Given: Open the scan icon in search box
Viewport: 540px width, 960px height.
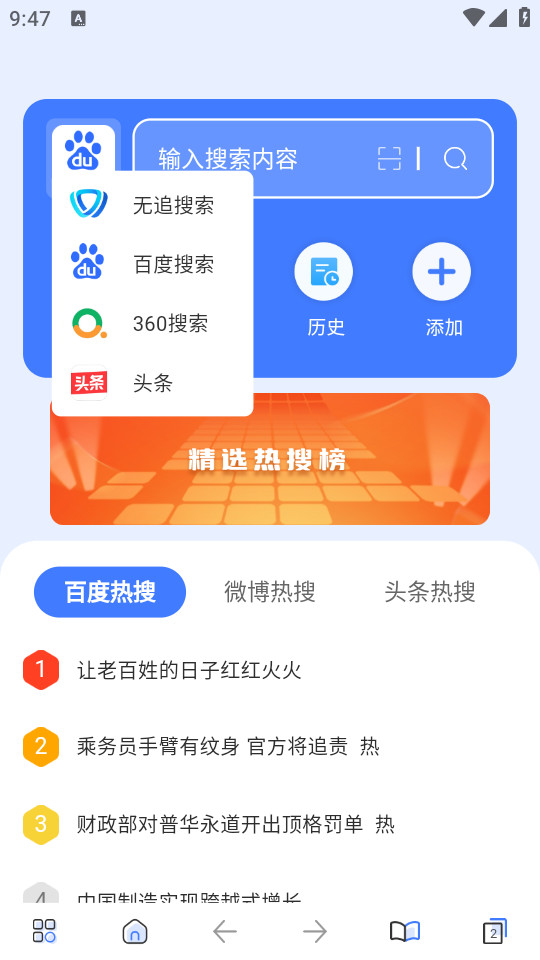Looking at the screenshot, I should (x=389, y=159).
